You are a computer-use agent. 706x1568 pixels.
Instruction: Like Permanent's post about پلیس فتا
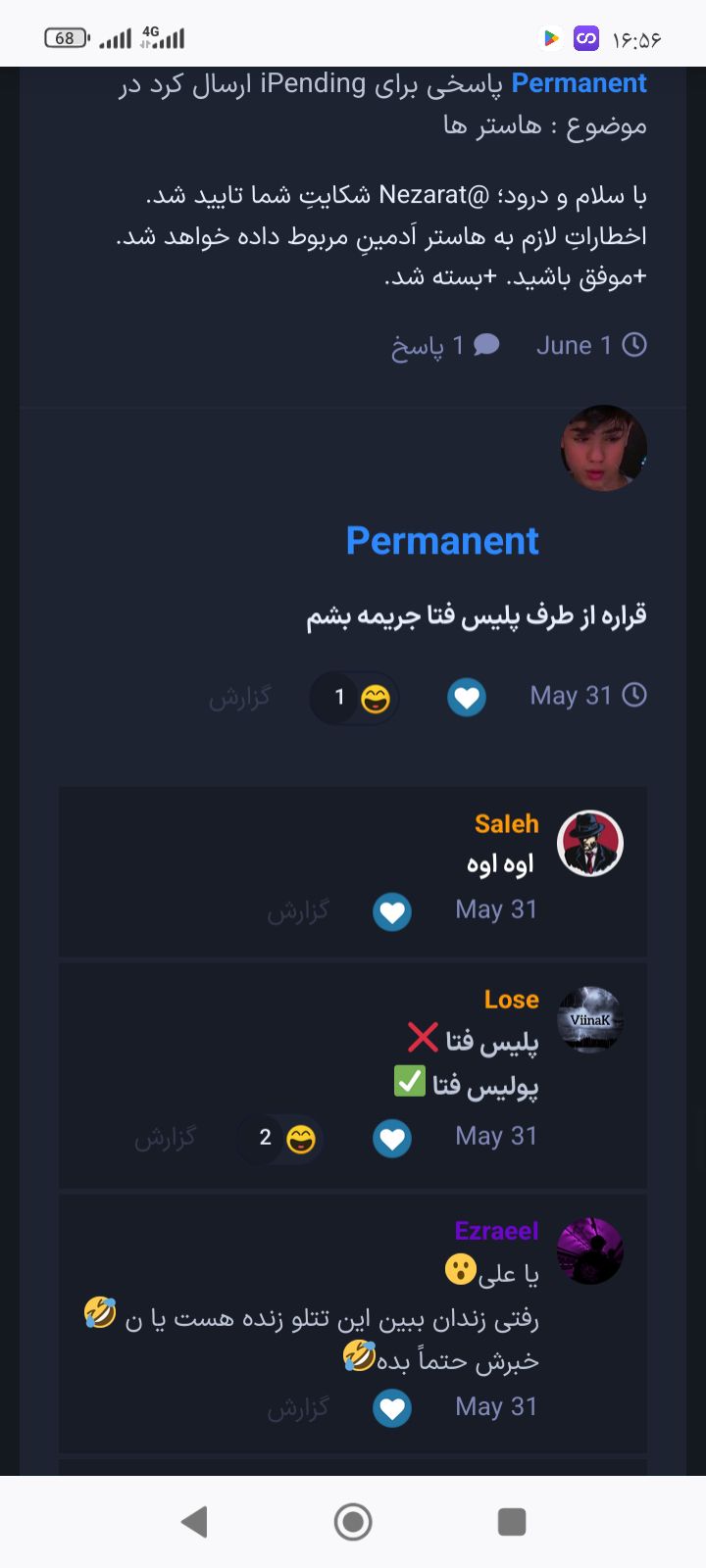(467, 697)
